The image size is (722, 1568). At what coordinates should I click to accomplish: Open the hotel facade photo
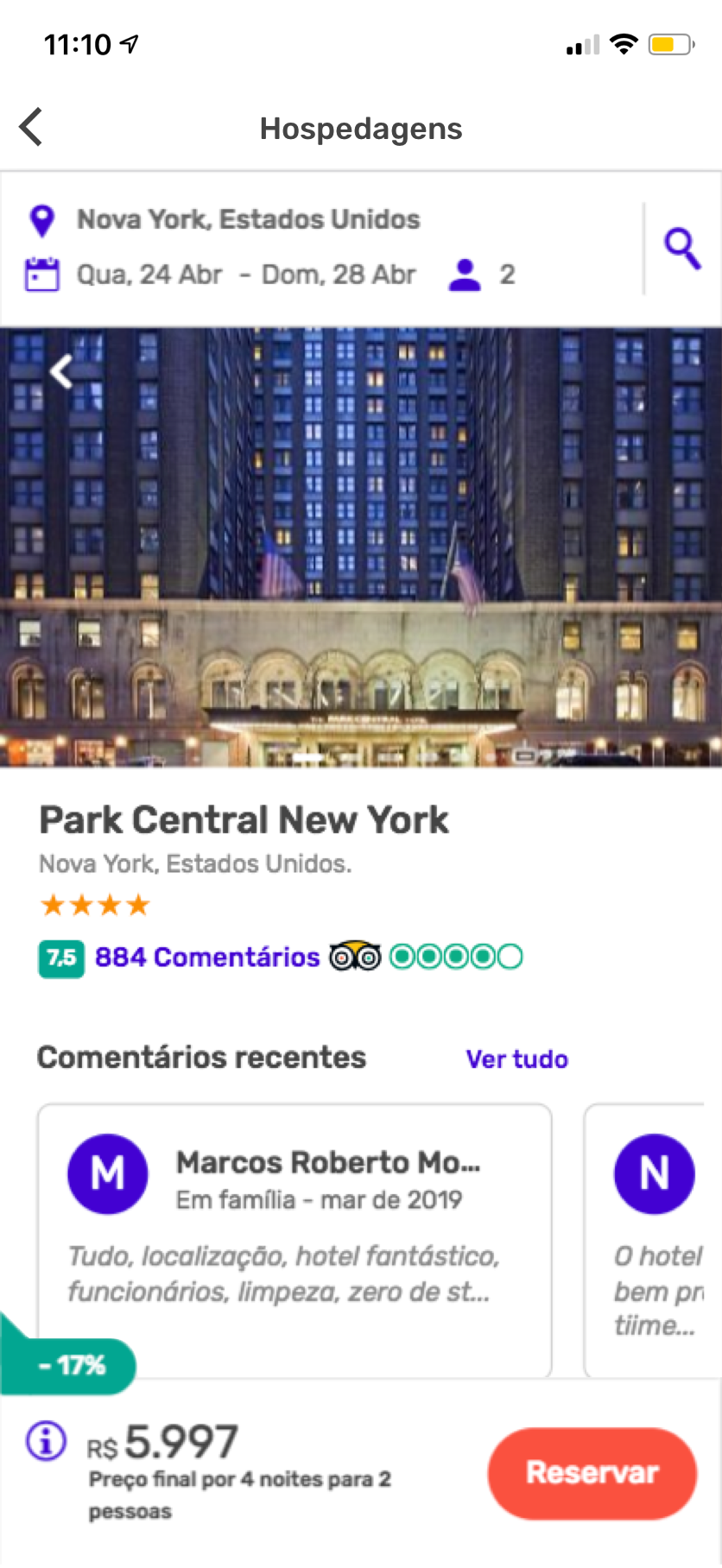click(361, 544)
